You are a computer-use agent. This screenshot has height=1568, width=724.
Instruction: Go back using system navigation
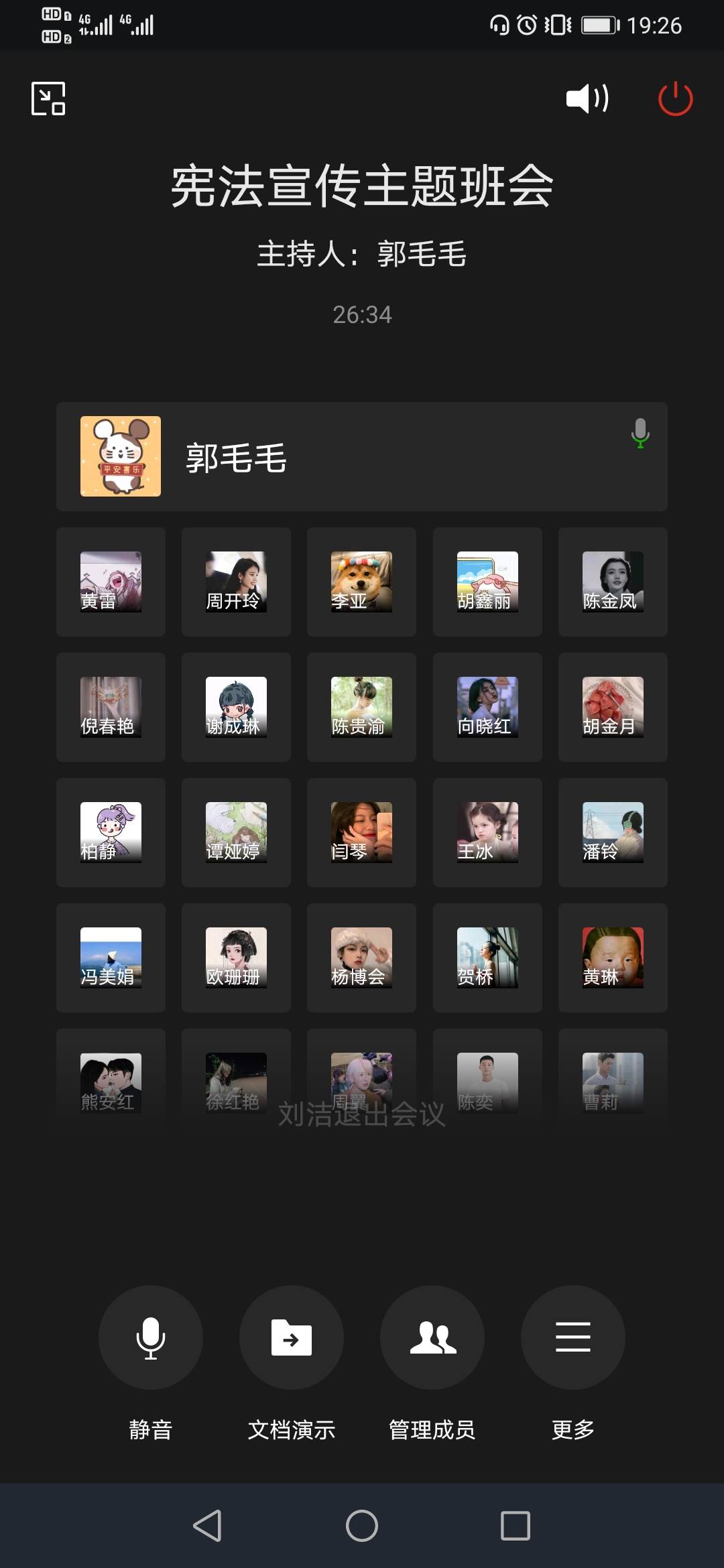tap(207, 1526)
